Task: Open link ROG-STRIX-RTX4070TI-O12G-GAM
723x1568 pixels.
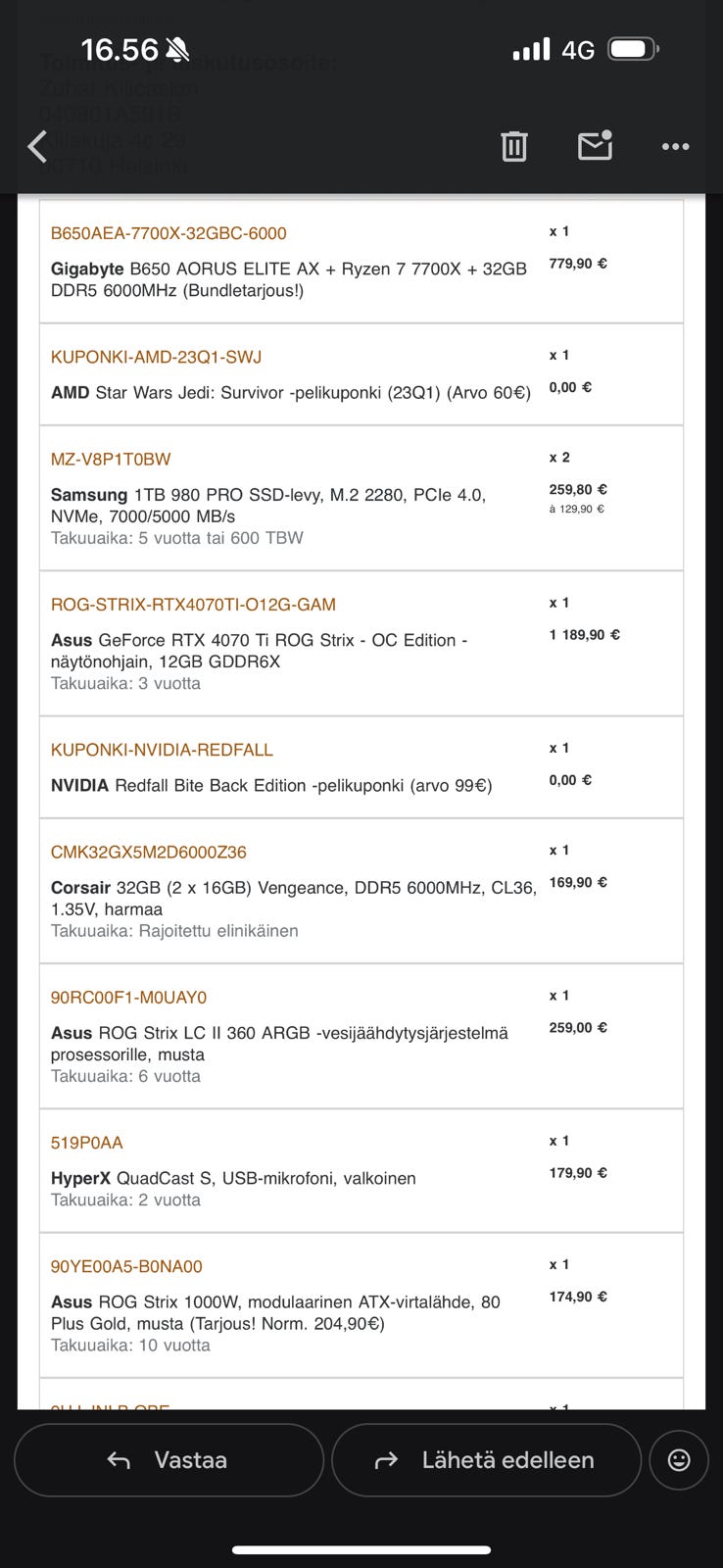Action: coord(193,605)
